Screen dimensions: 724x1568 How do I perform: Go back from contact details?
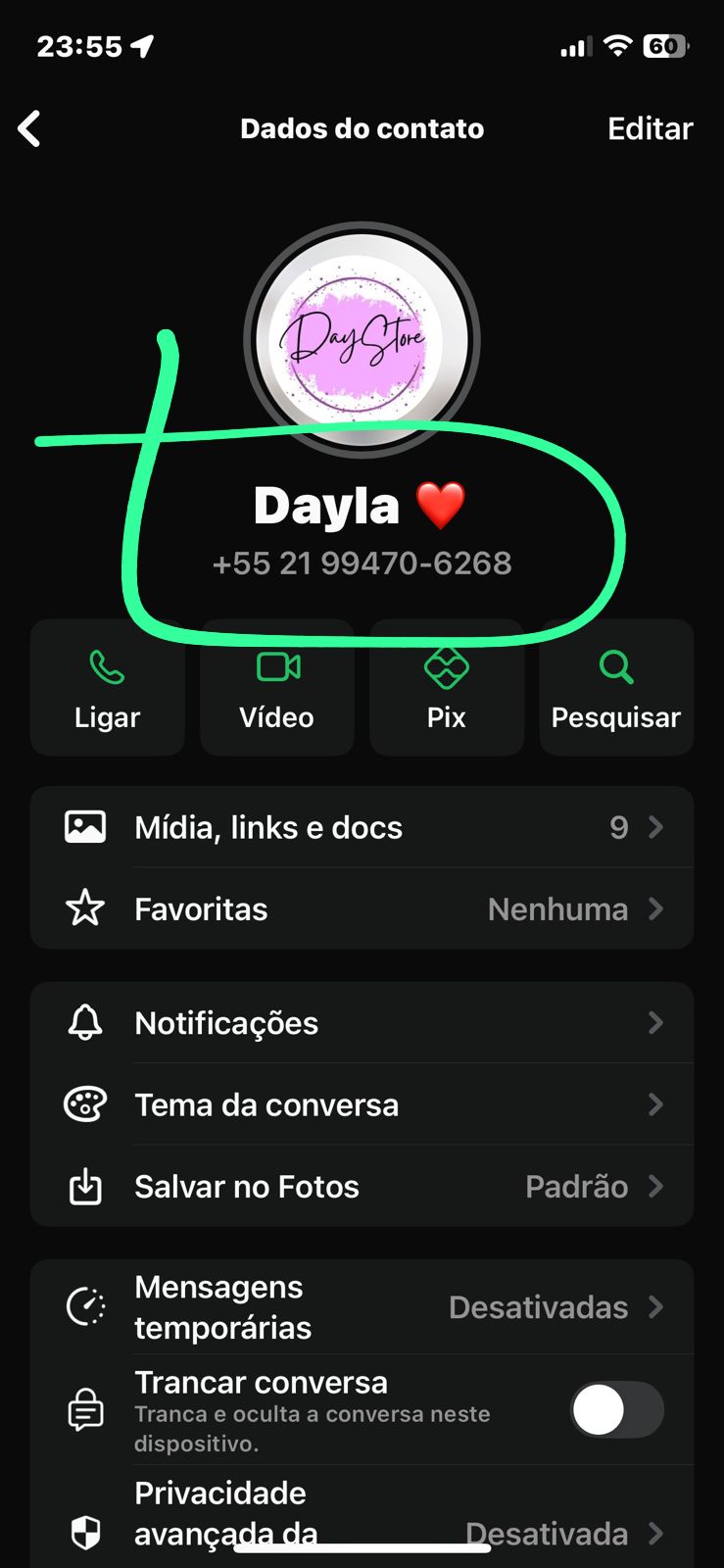click(x=30, y=128)
